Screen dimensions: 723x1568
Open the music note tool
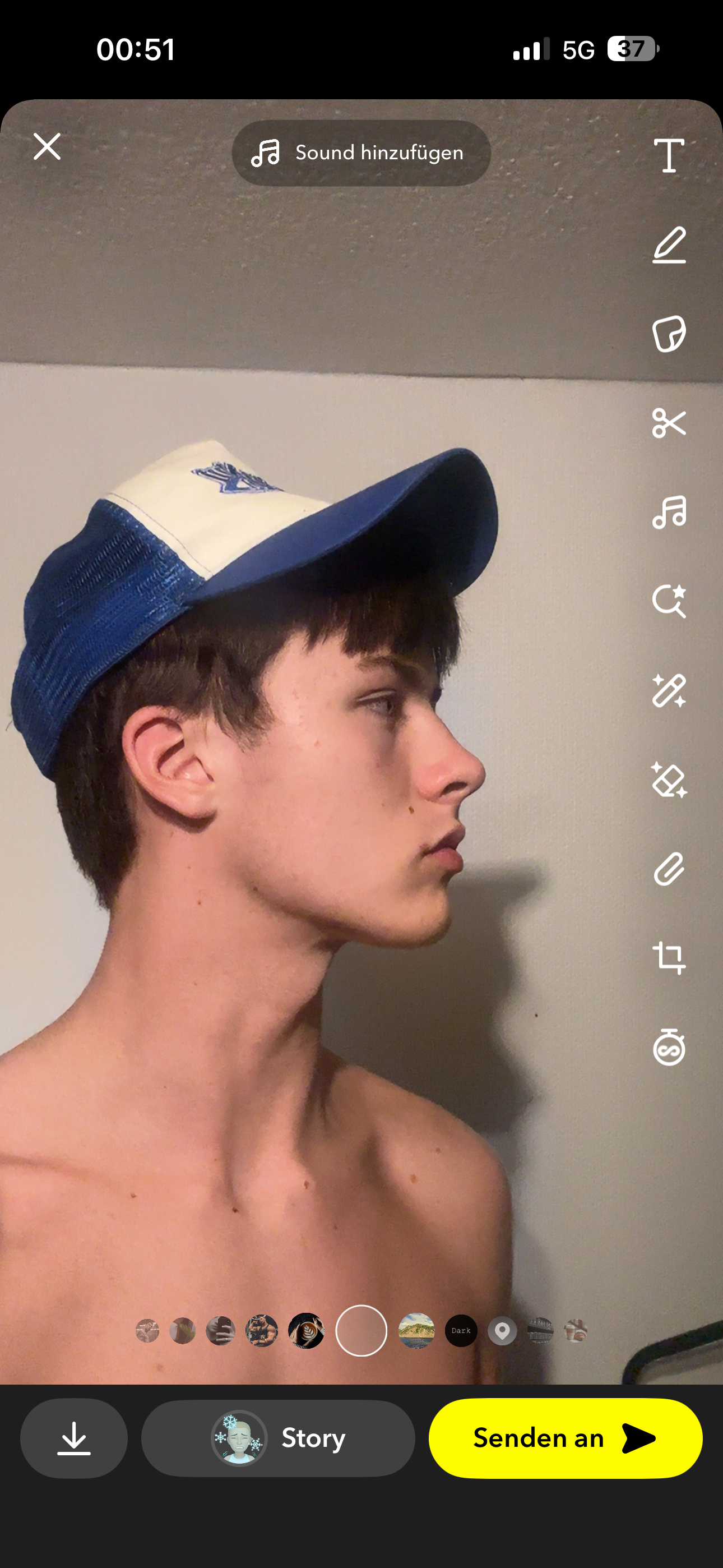click(669, 512)
